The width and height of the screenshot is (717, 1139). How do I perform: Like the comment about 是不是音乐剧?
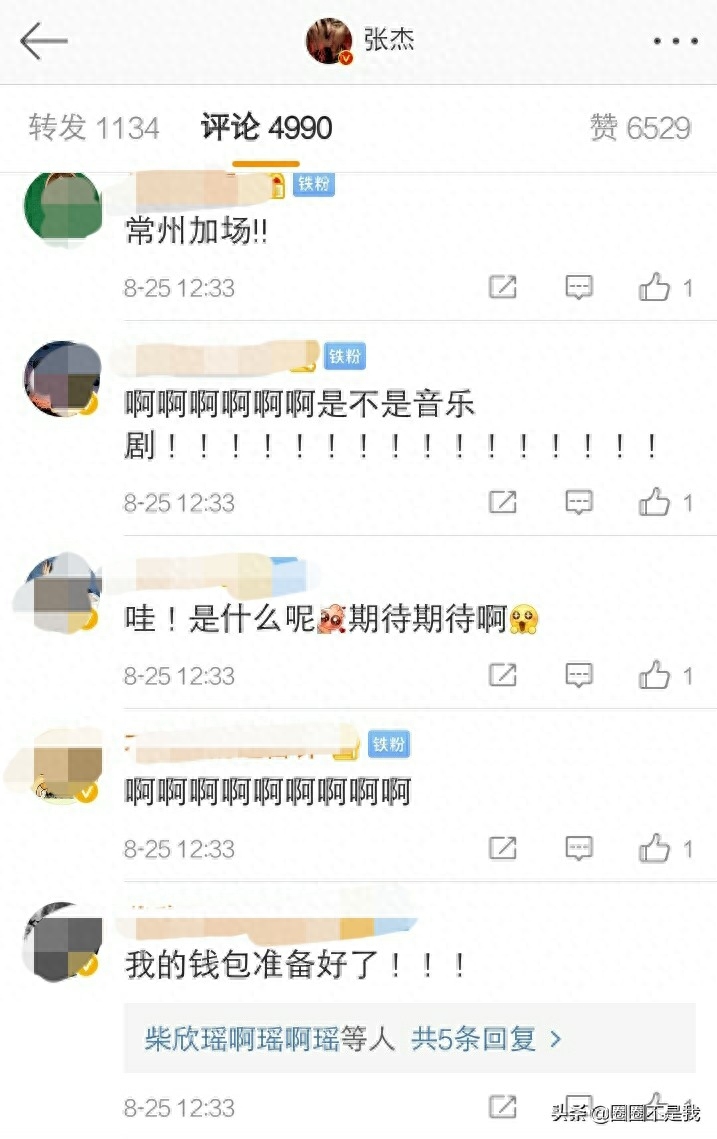tap(656, 502)
